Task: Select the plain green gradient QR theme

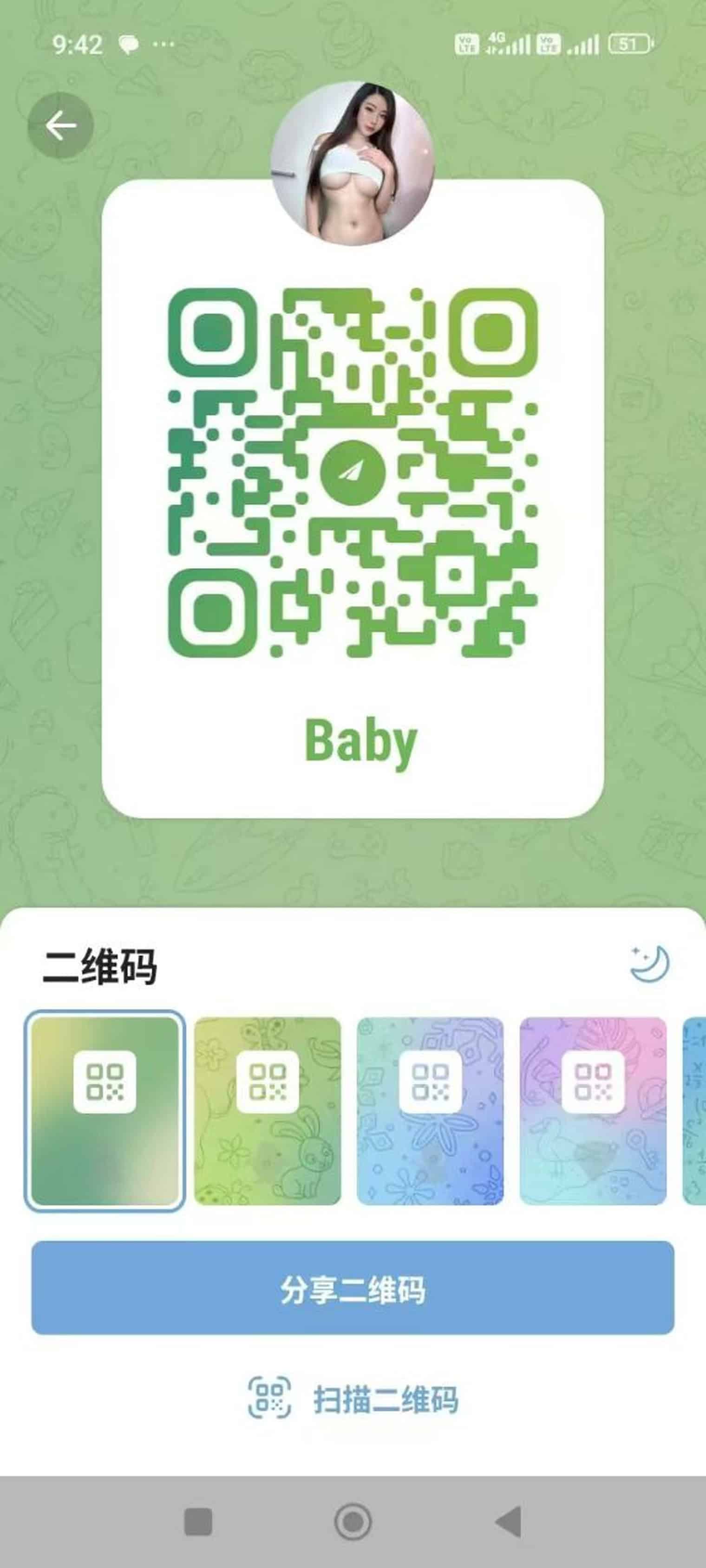Action: (104, 1111)
